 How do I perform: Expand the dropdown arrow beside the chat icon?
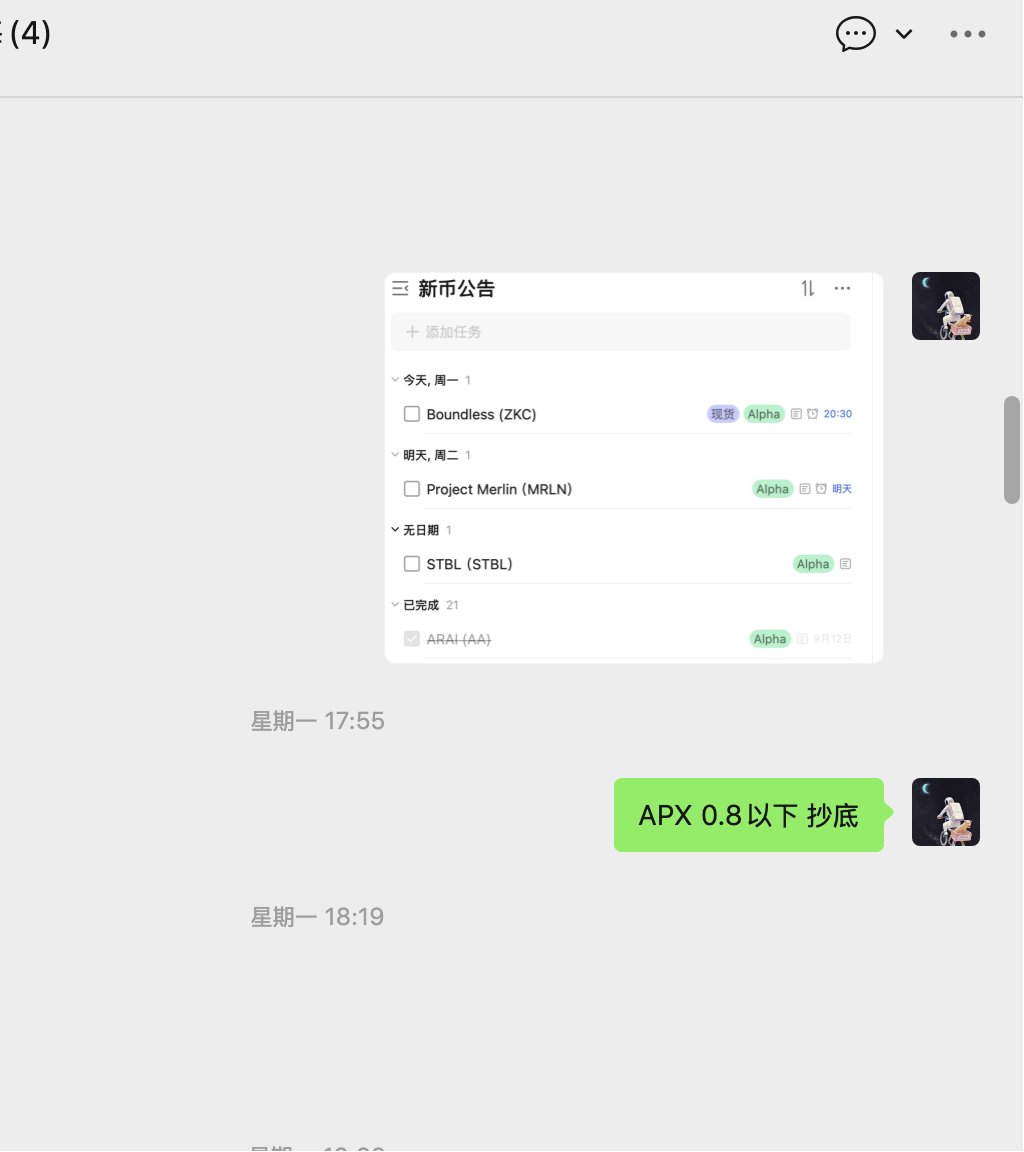click(x=904, y=35)
